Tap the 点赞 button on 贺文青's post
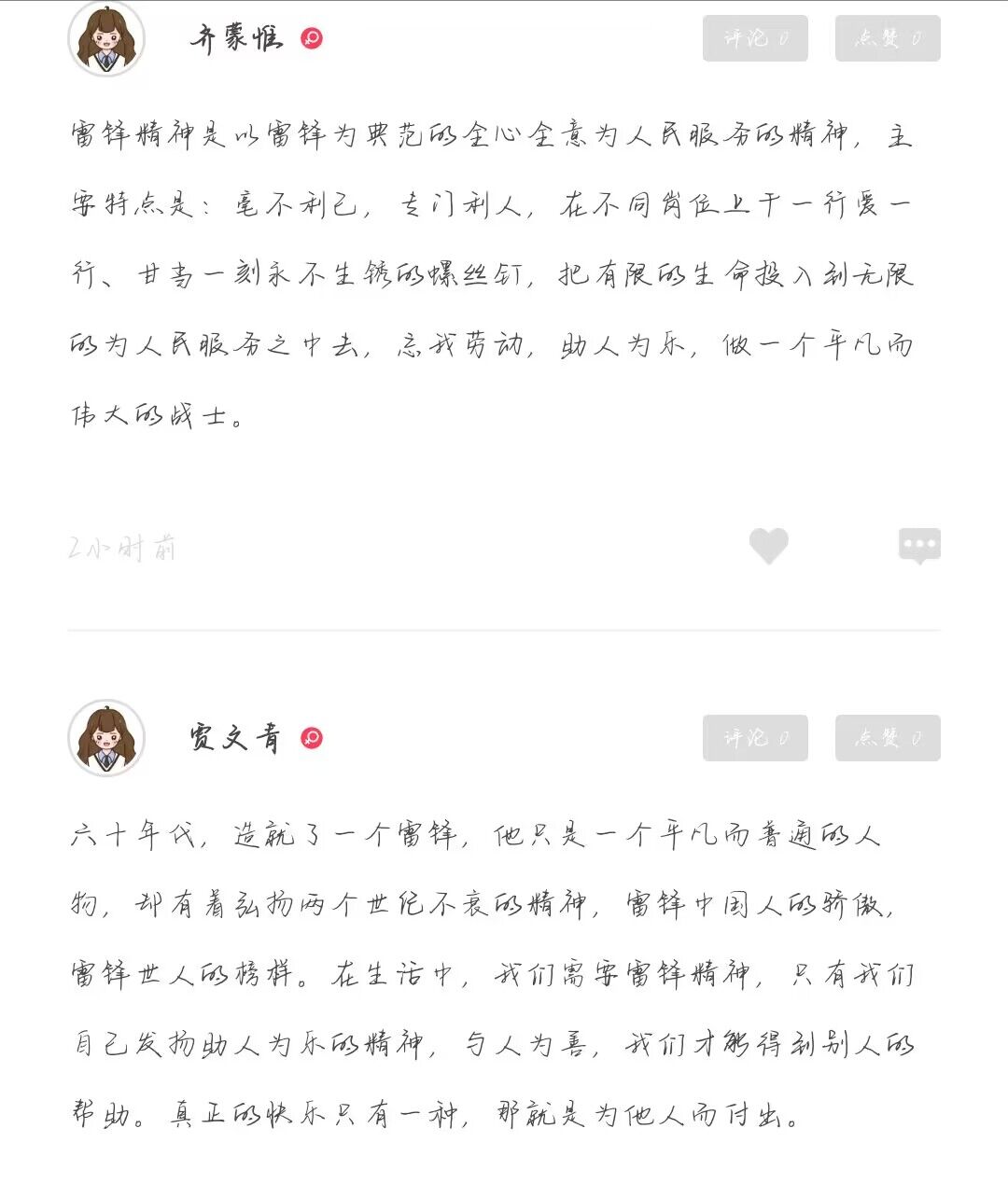This screenshot has width=1008, height=1184. pyautogui.click(x=888, y=738)
